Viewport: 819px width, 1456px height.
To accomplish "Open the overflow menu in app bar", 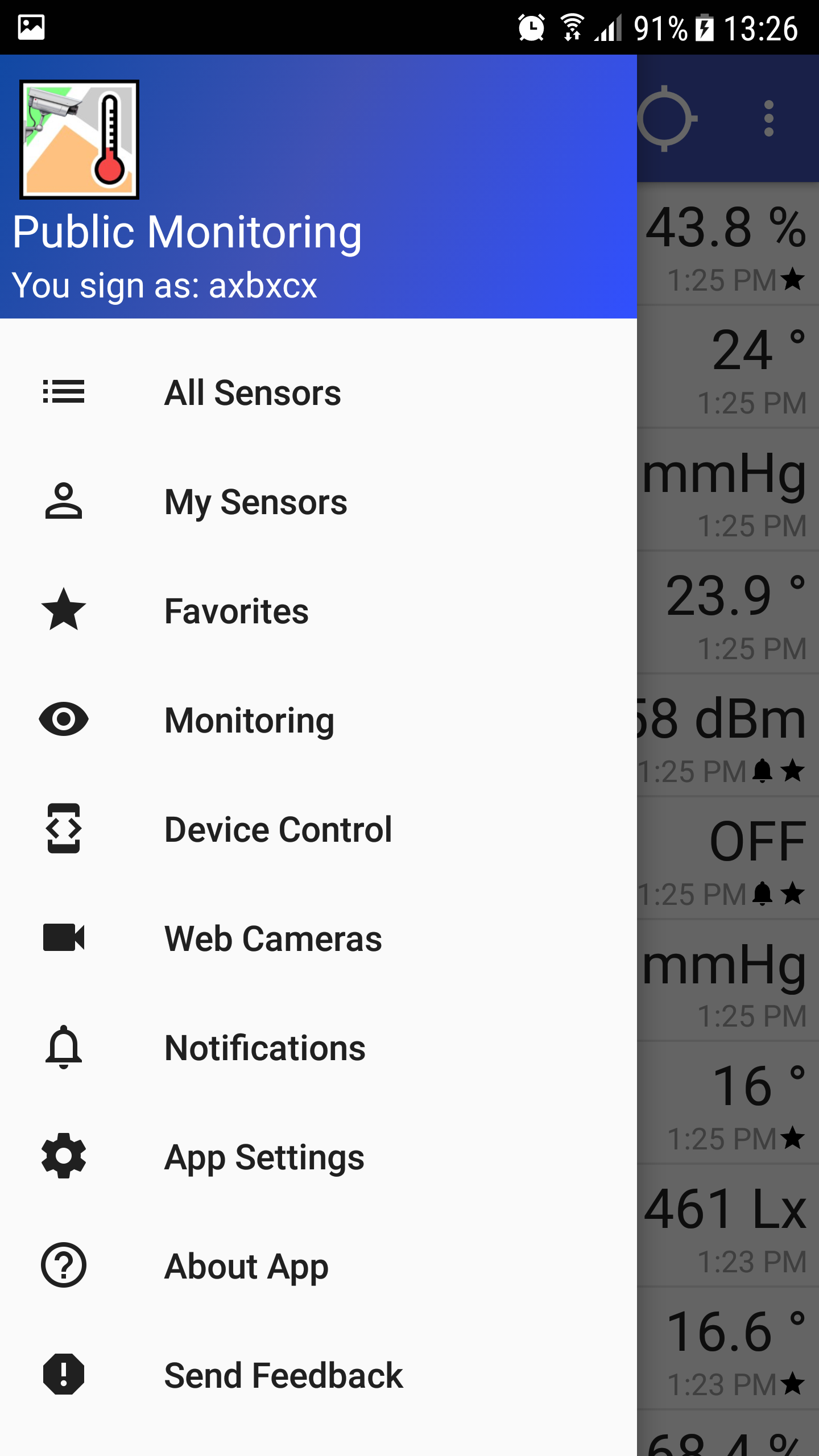I will [769, 118].
